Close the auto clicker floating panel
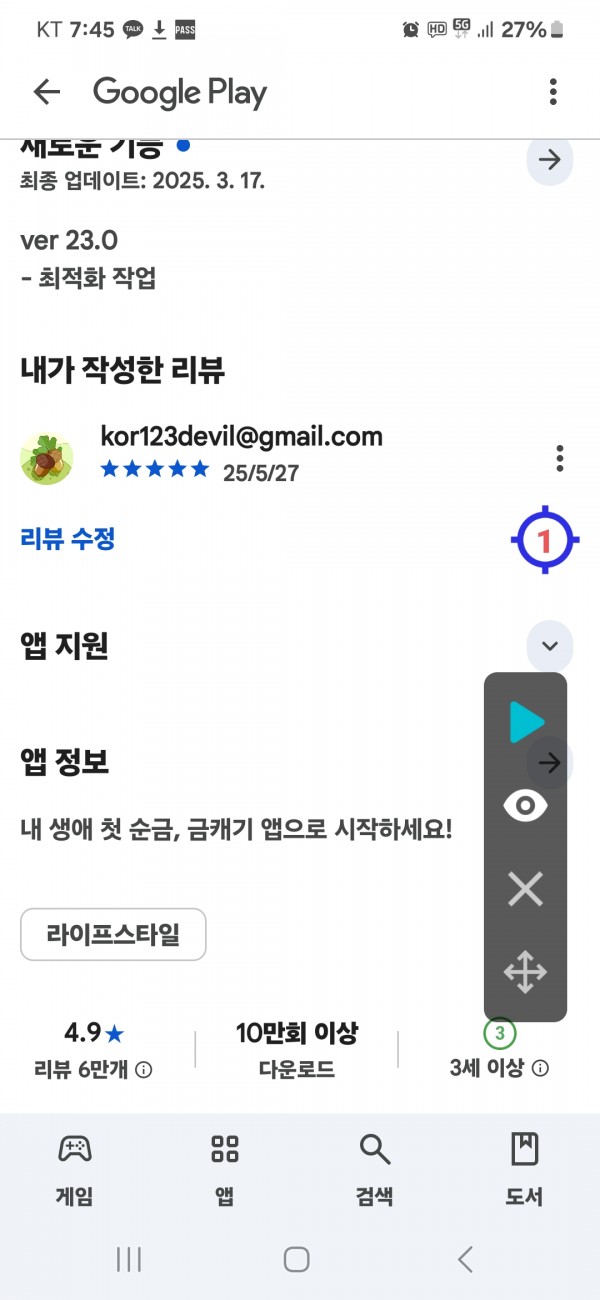Viewport: 600px width, 1300px height. click(x=525, y=889)
